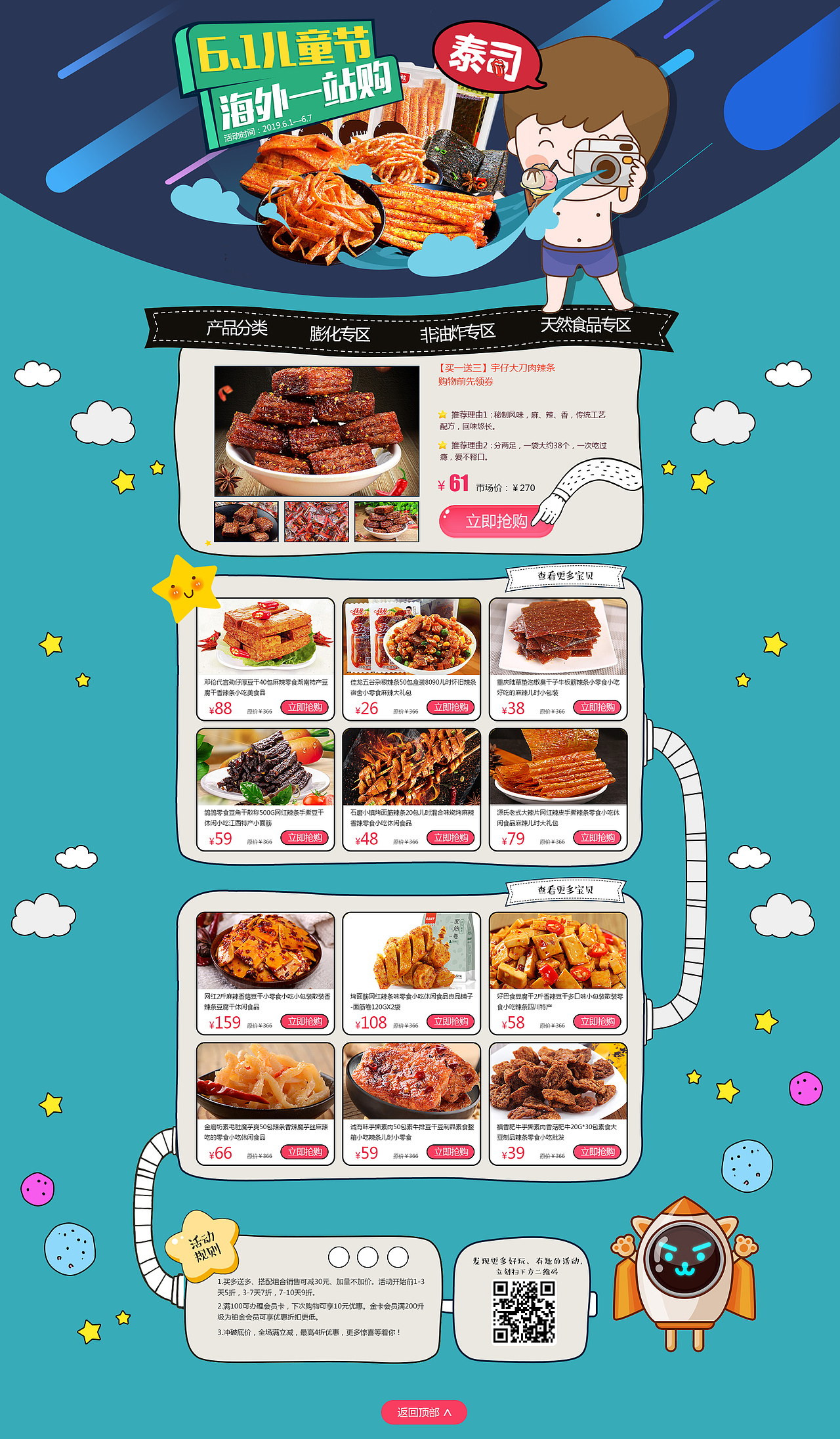Tap 立即抢购 on the ¥58 product
This screenshot has width=840, height=1439.
click(597, 1021)
